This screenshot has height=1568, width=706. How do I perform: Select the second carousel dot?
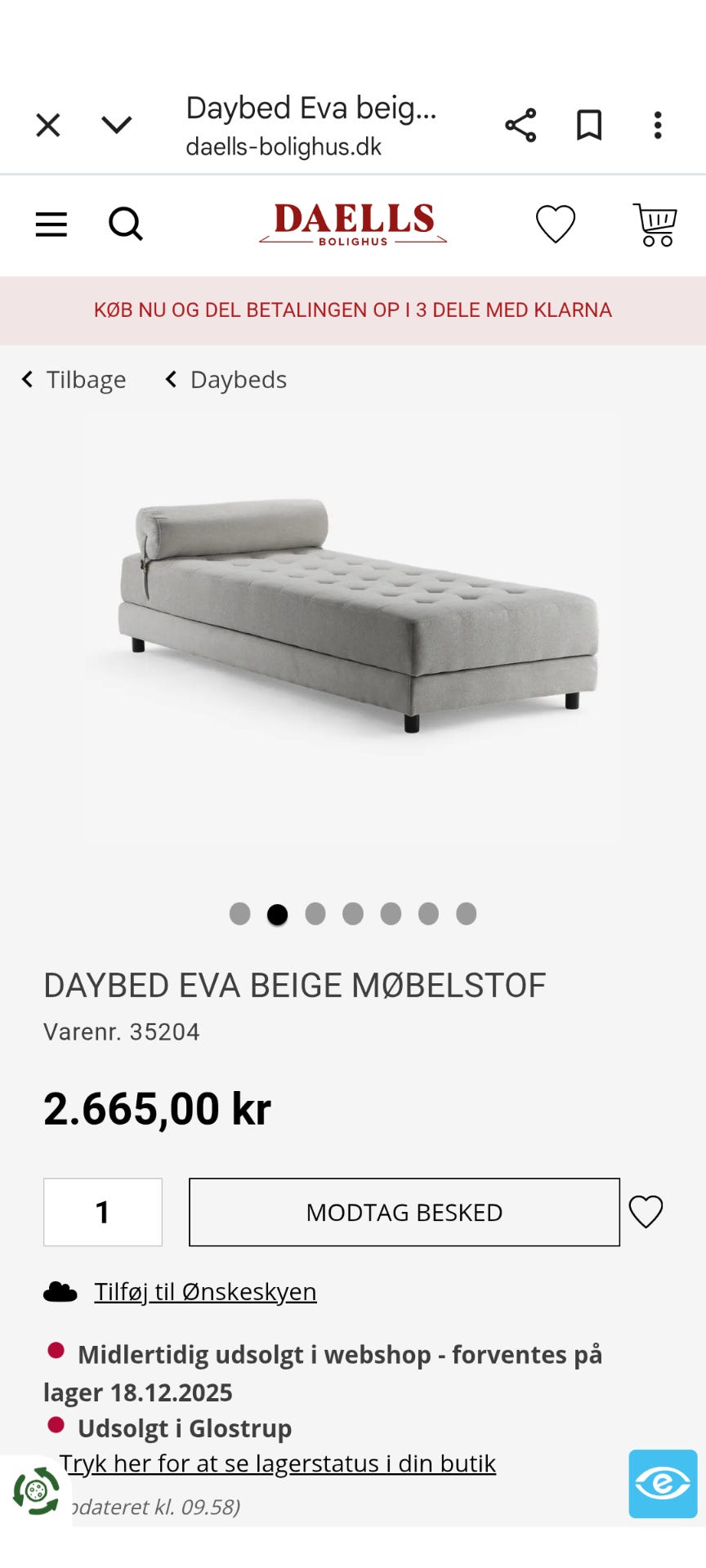coord(277,915)
